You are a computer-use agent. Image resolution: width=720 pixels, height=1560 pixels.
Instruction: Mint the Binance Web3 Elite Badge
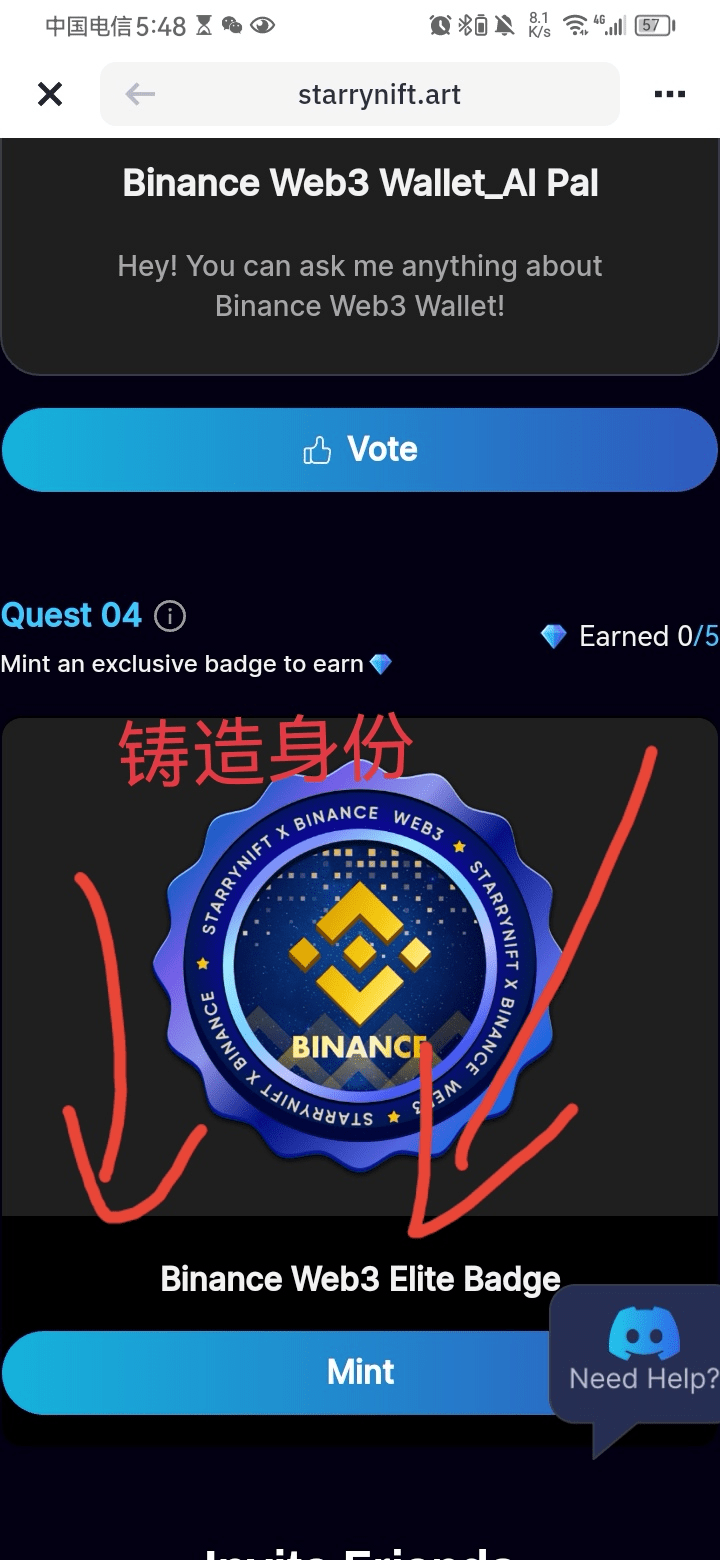[280, 1372]
